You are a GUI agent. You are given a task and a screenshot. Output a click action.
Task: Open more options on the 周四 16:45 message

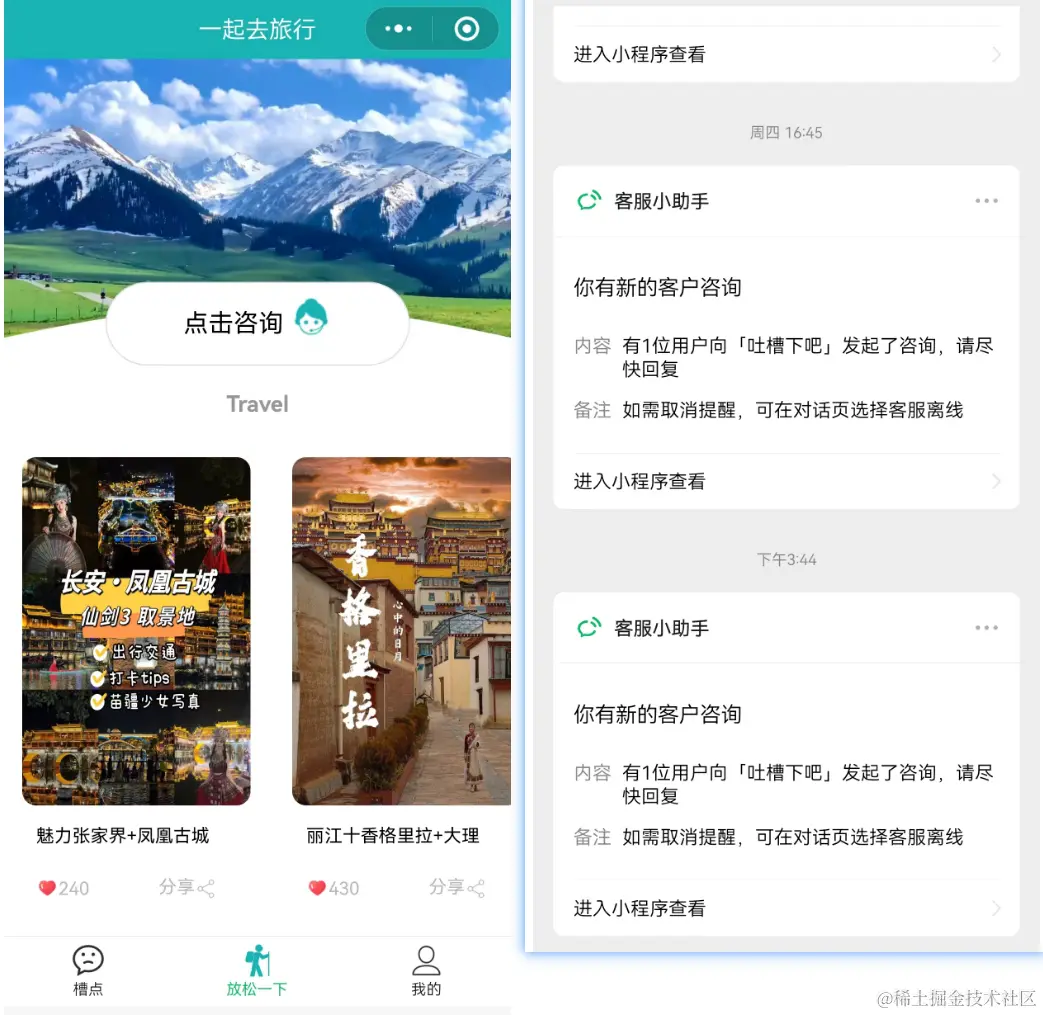coord(986,201)
